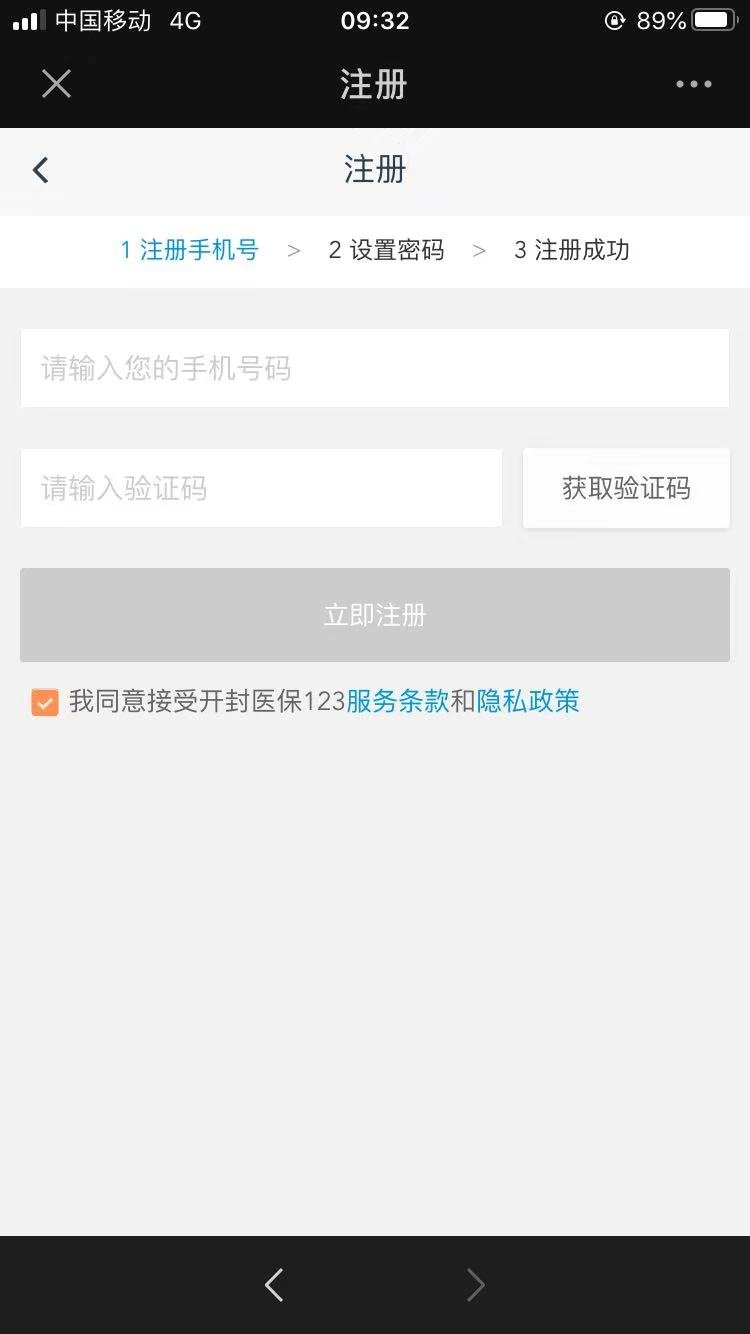Go back with the page header arrow
Image resolution: width=750 pixels, height=1334 pixels.
click(x=41, y=170)
